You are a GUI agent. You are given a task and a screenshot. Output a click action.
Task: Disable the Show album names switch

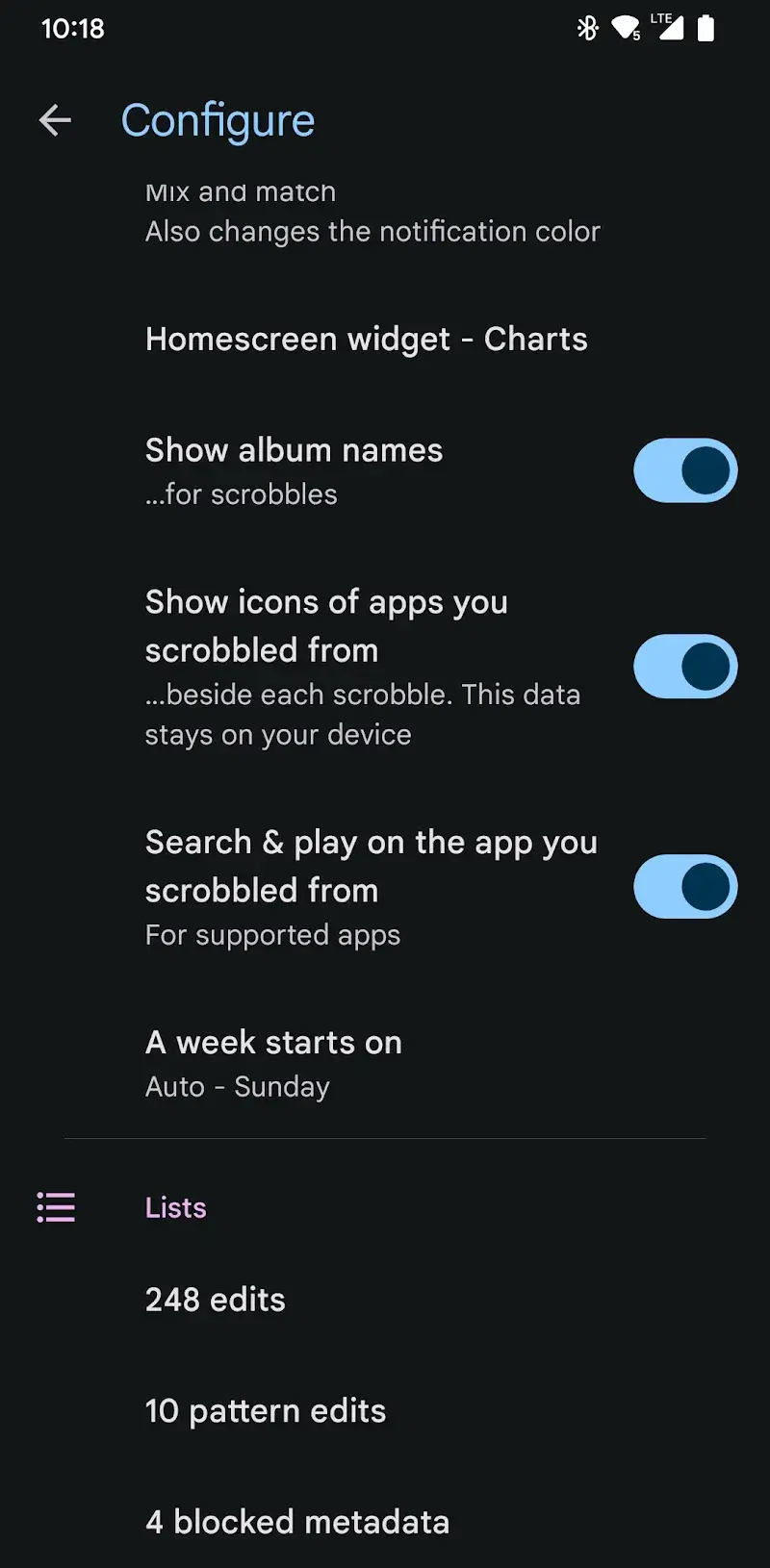point(684,470)
